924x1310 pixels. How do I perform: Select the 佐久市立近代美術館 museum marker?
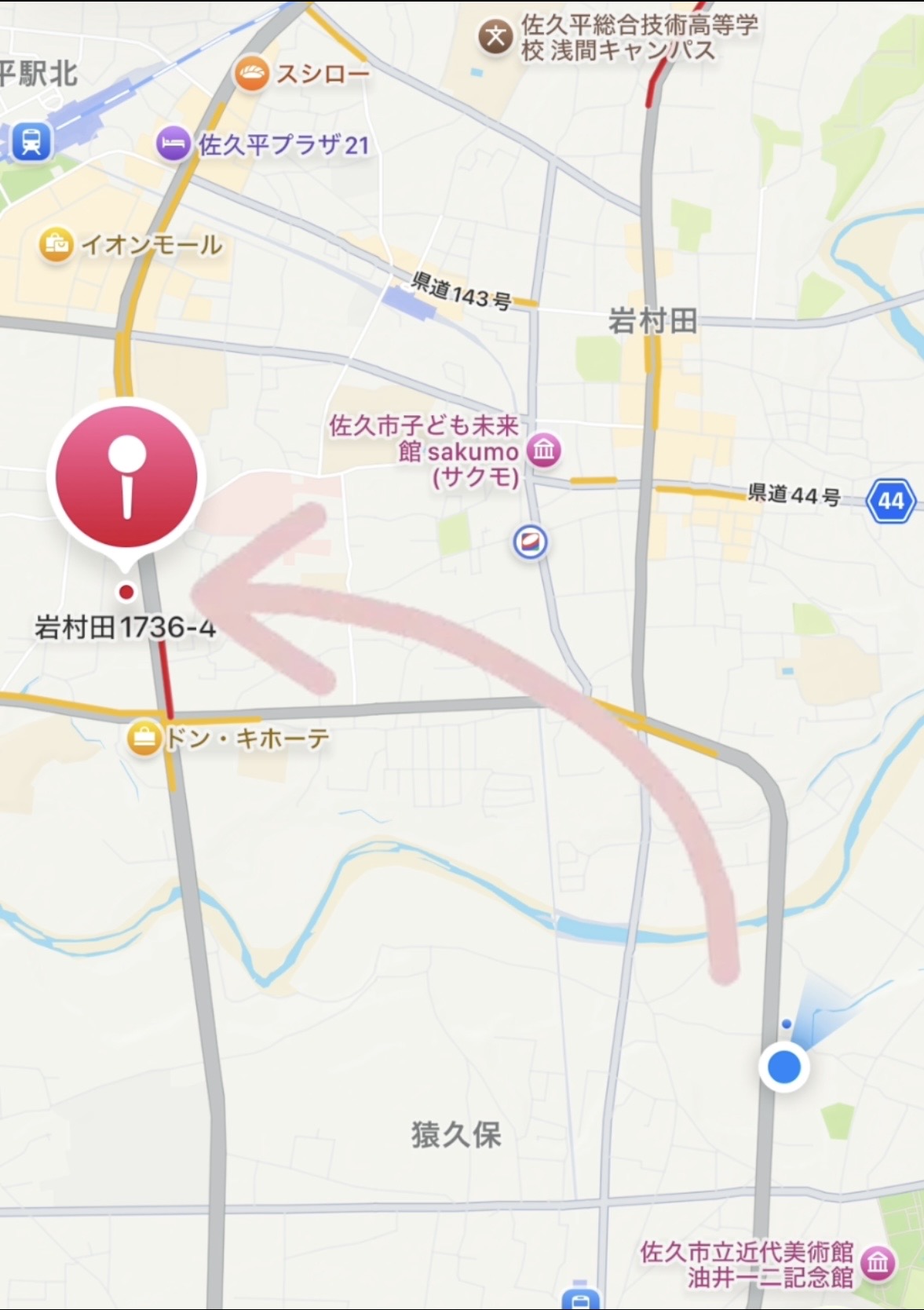[878, 1263]
